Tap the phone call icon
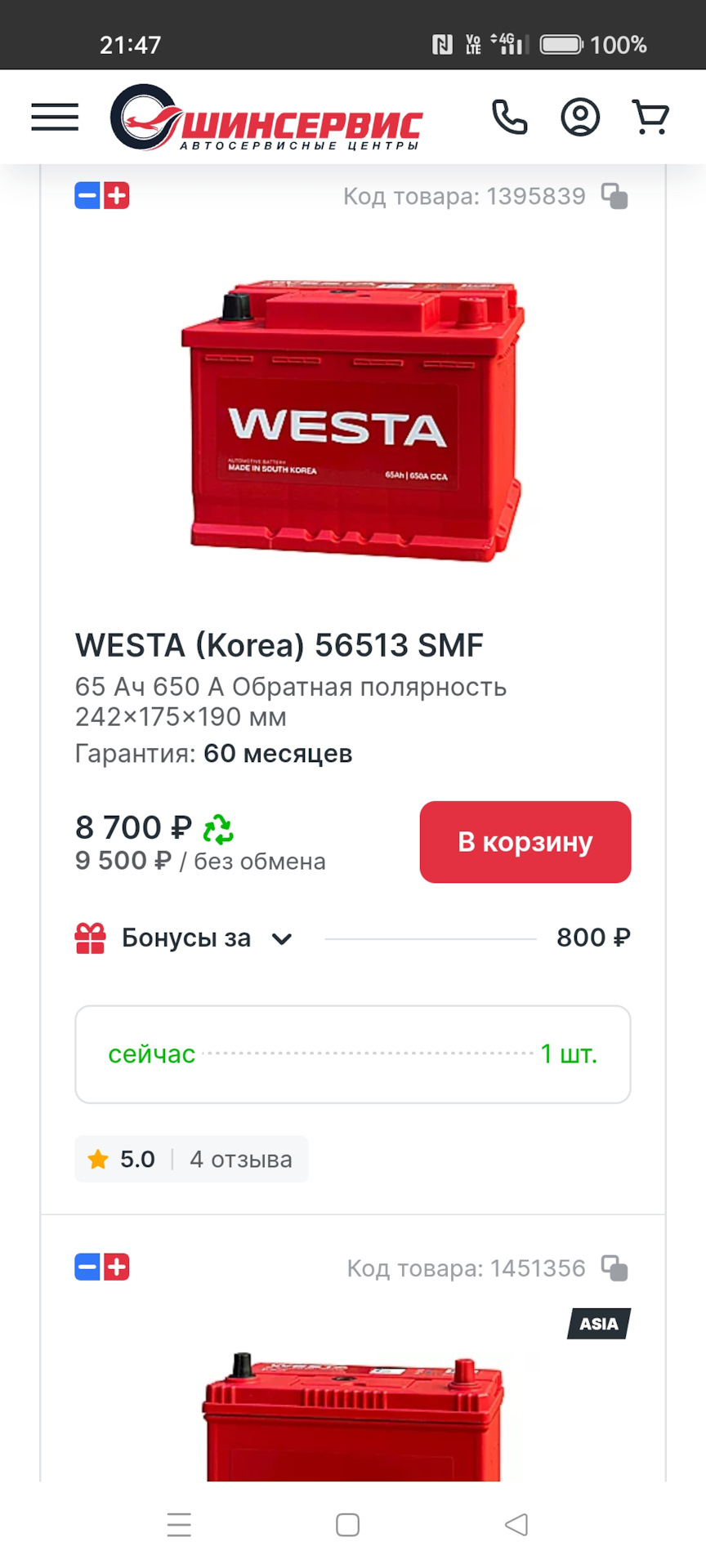This screenshot has height=1568, width=706. point(509,117)
